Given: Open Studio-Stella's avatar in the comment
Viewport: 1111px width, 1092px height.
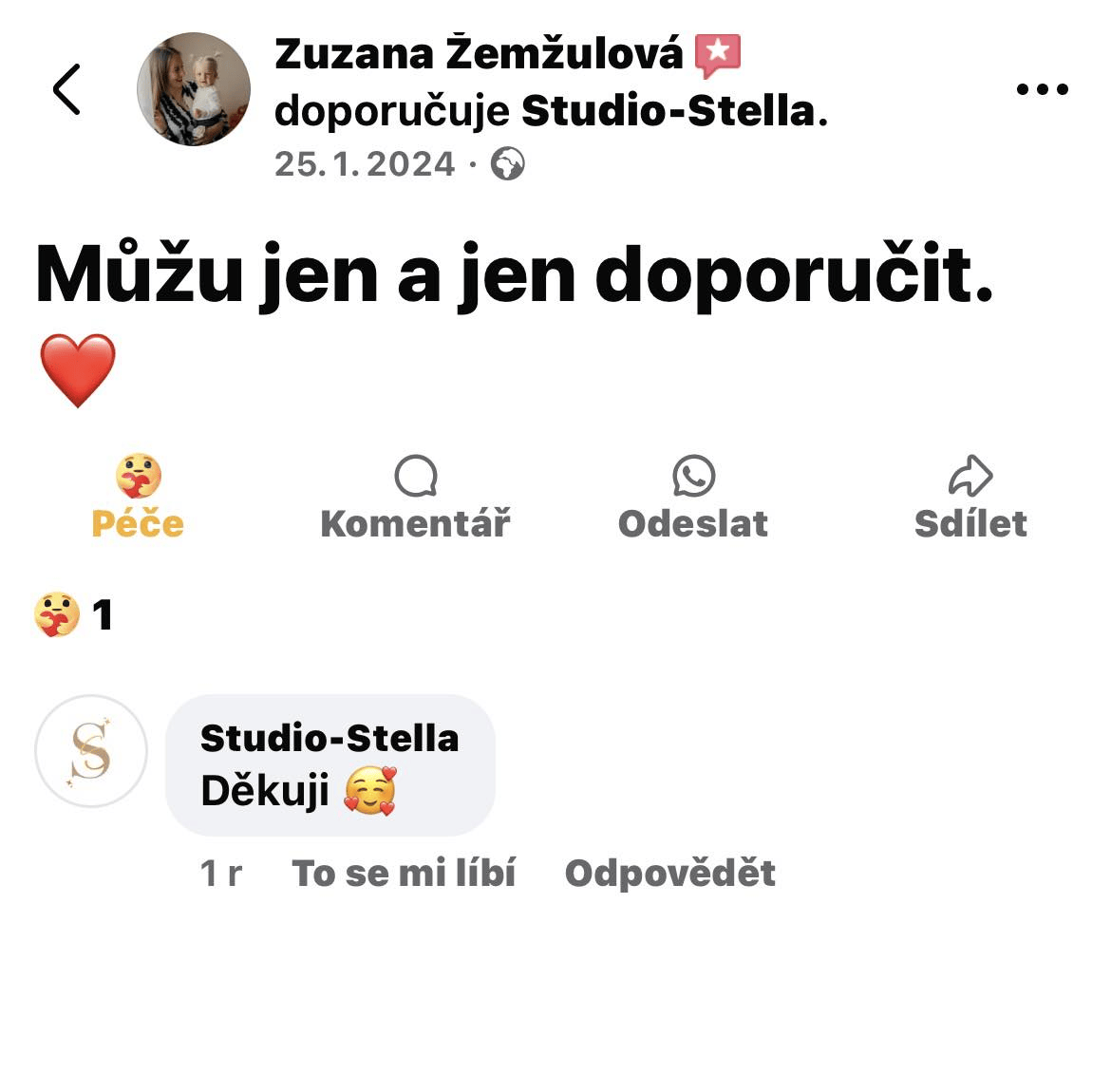Looking at the screenshot, I should click(91, 751).
